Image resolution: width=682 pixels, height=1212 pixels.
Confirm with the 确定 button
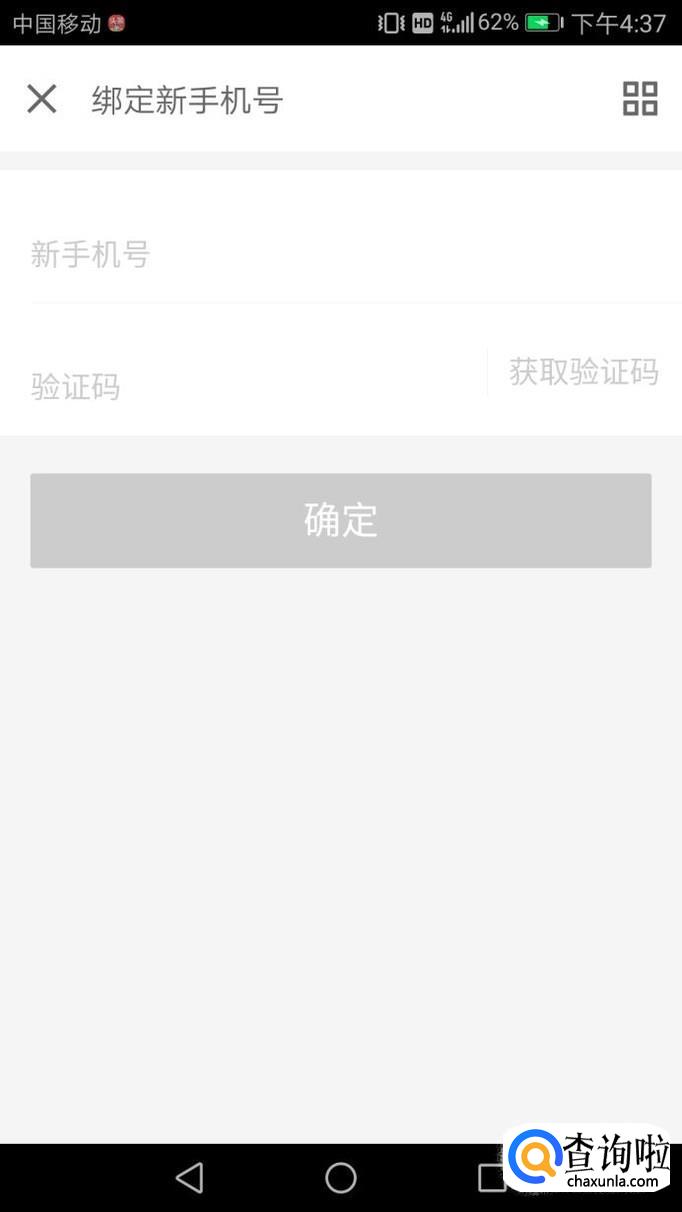pos(341,521)
